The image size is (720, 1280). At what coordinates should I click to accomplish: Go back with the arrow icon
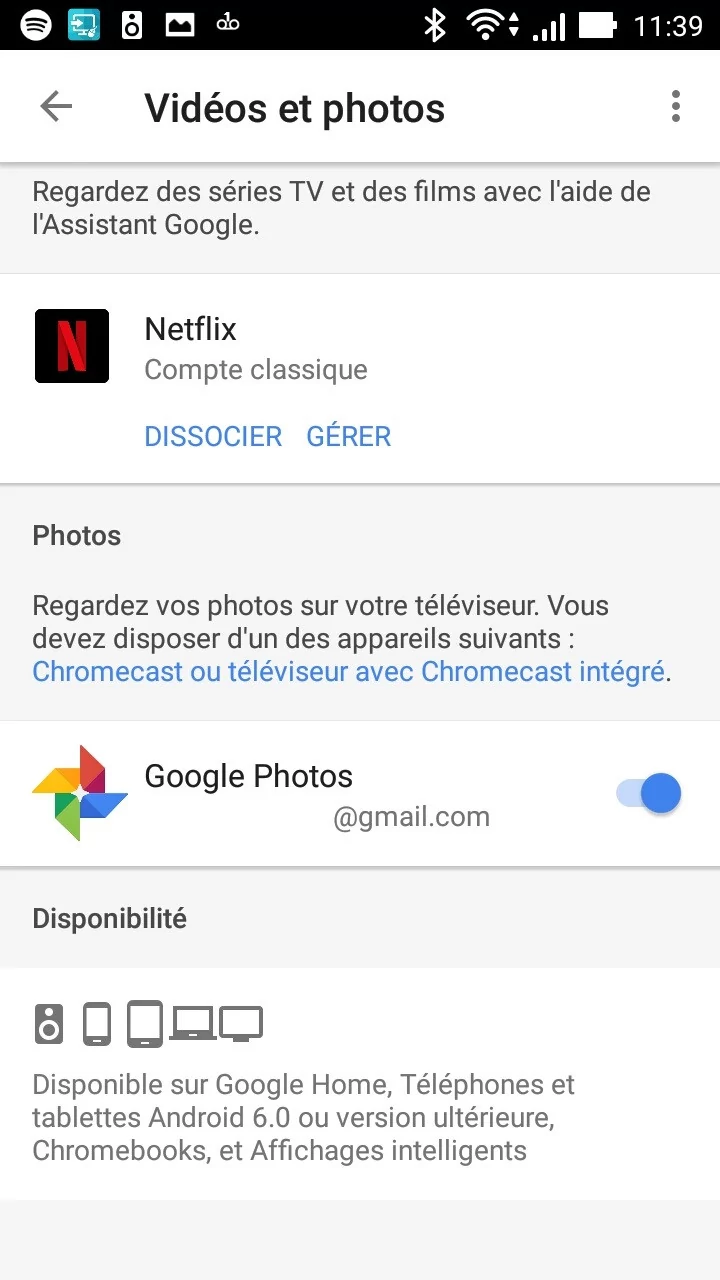(x=56, y=107)
